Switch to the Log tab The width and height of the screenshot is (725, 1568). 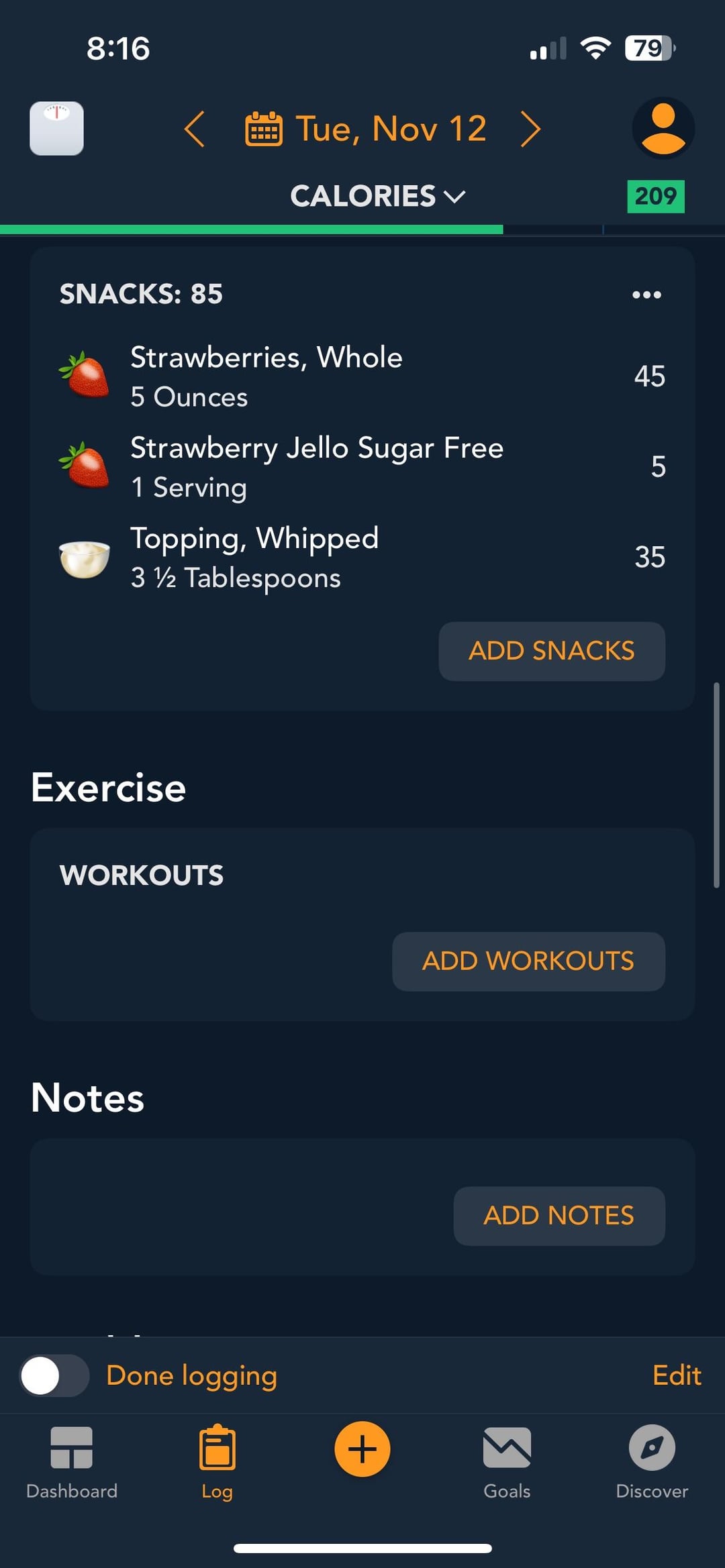217,1463
